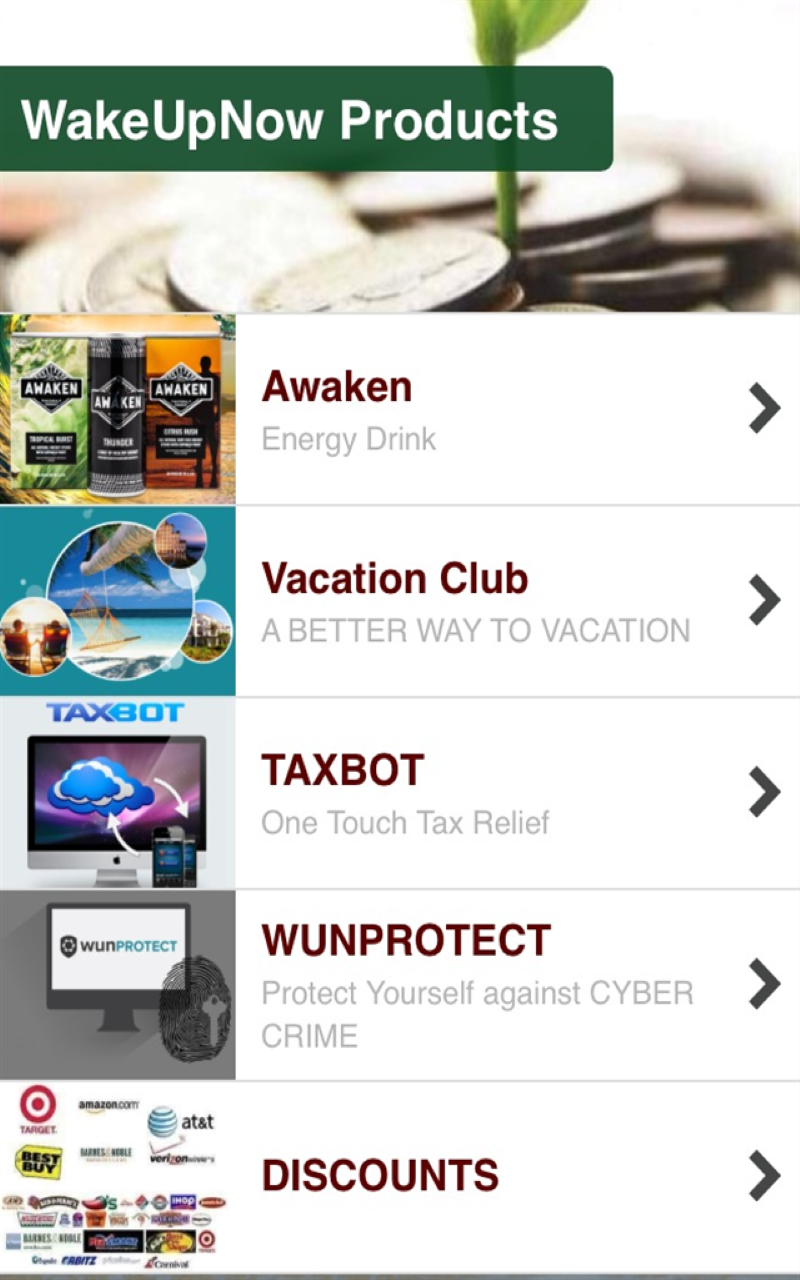Open DISCOUNTS using its chevron arrow
Image resolution: width=800 pixels, height=1280 pixels.
coord(762,1176)
